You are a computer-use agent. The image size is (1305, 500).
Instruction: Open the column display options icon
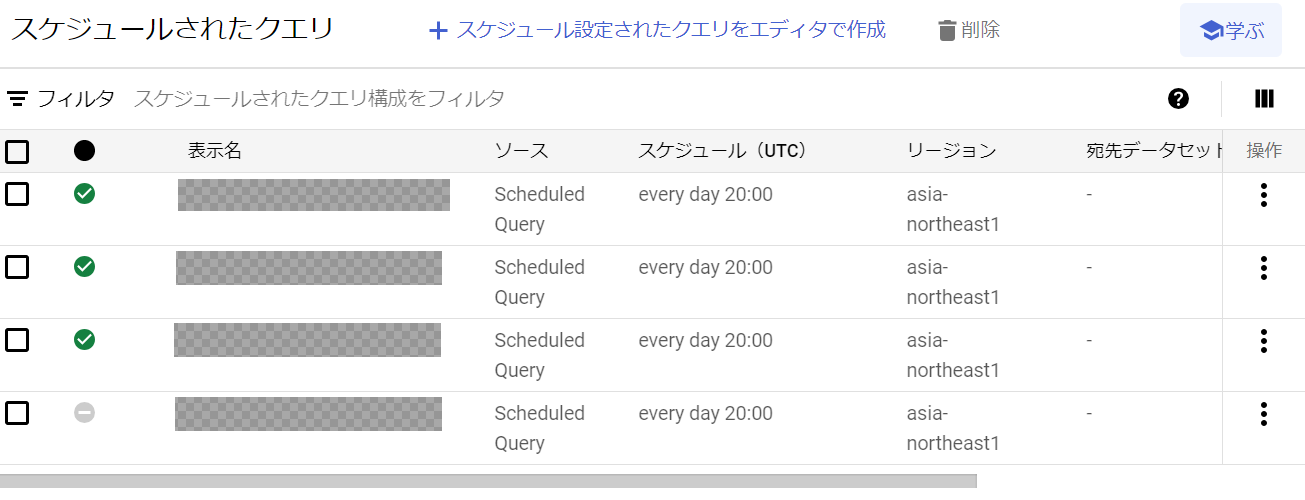click(1264, 98)
